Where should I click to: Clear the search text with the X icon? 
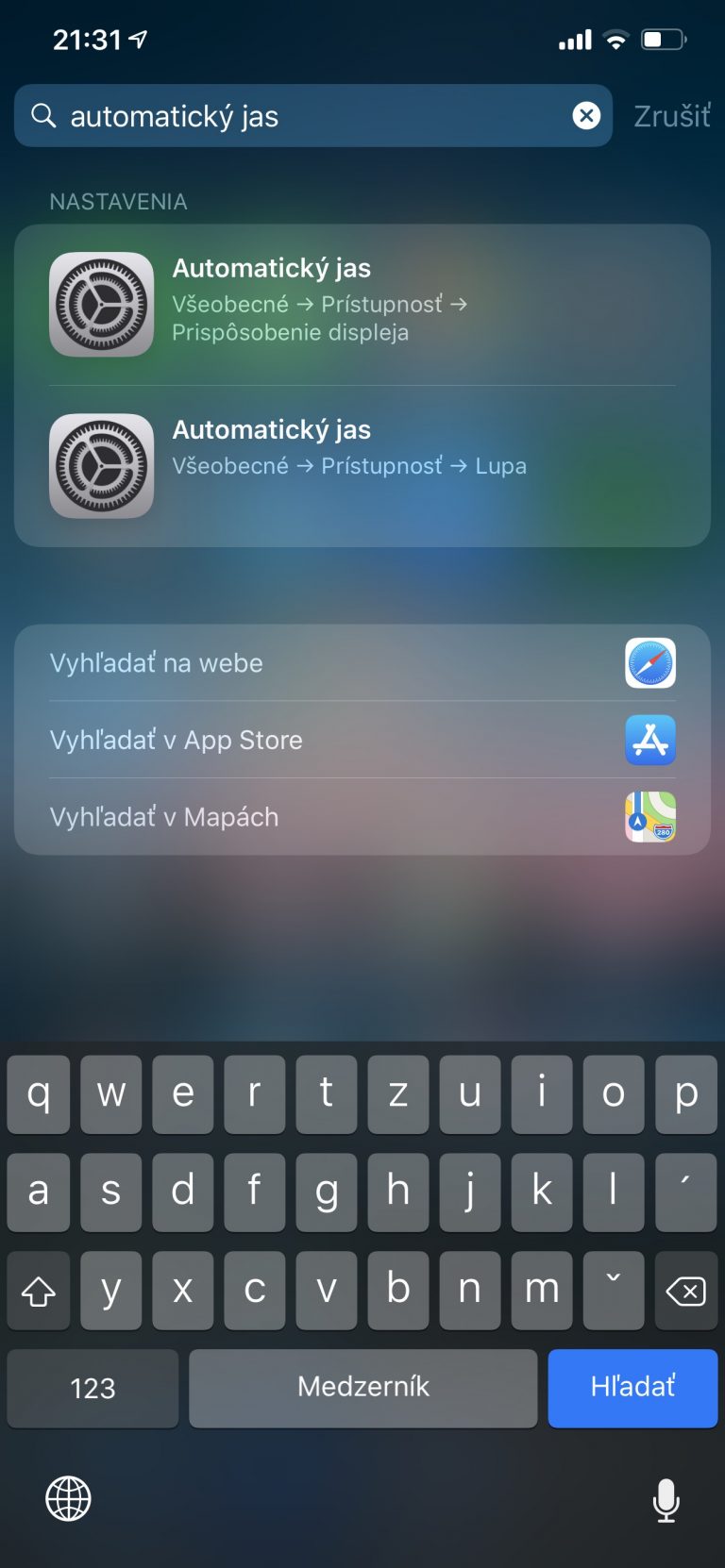click(586, 115)
